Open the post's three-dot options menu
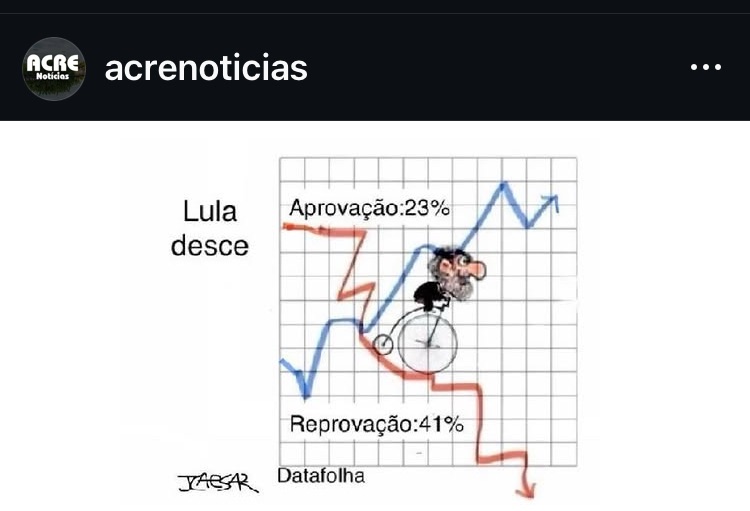The width and height of the screenshot is (750, 511). (x=705, y=68)
